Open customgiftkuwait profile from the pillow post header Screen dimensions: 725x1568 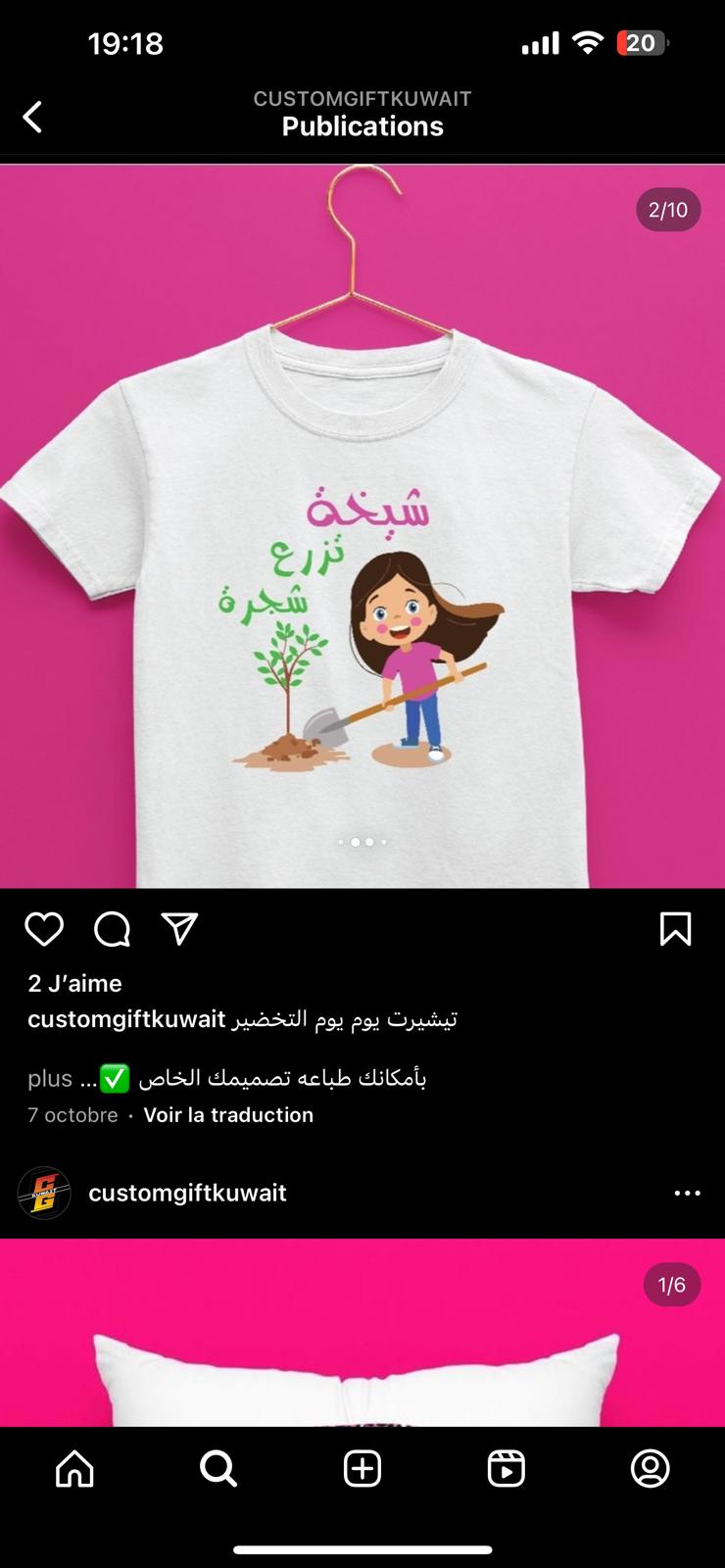click(x=187, y=1193)
